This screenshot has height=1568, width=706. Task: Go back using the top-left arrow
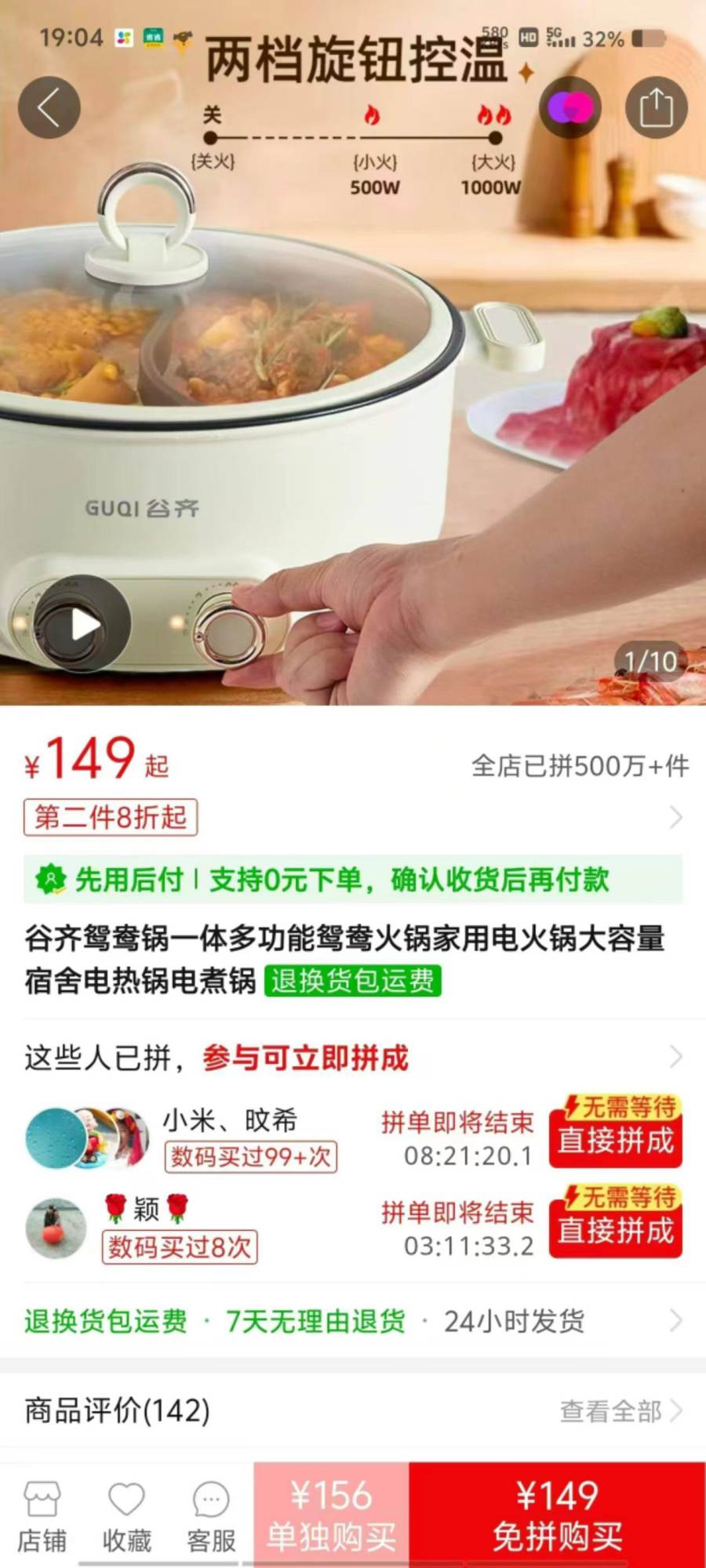click(x=49, y=107)
